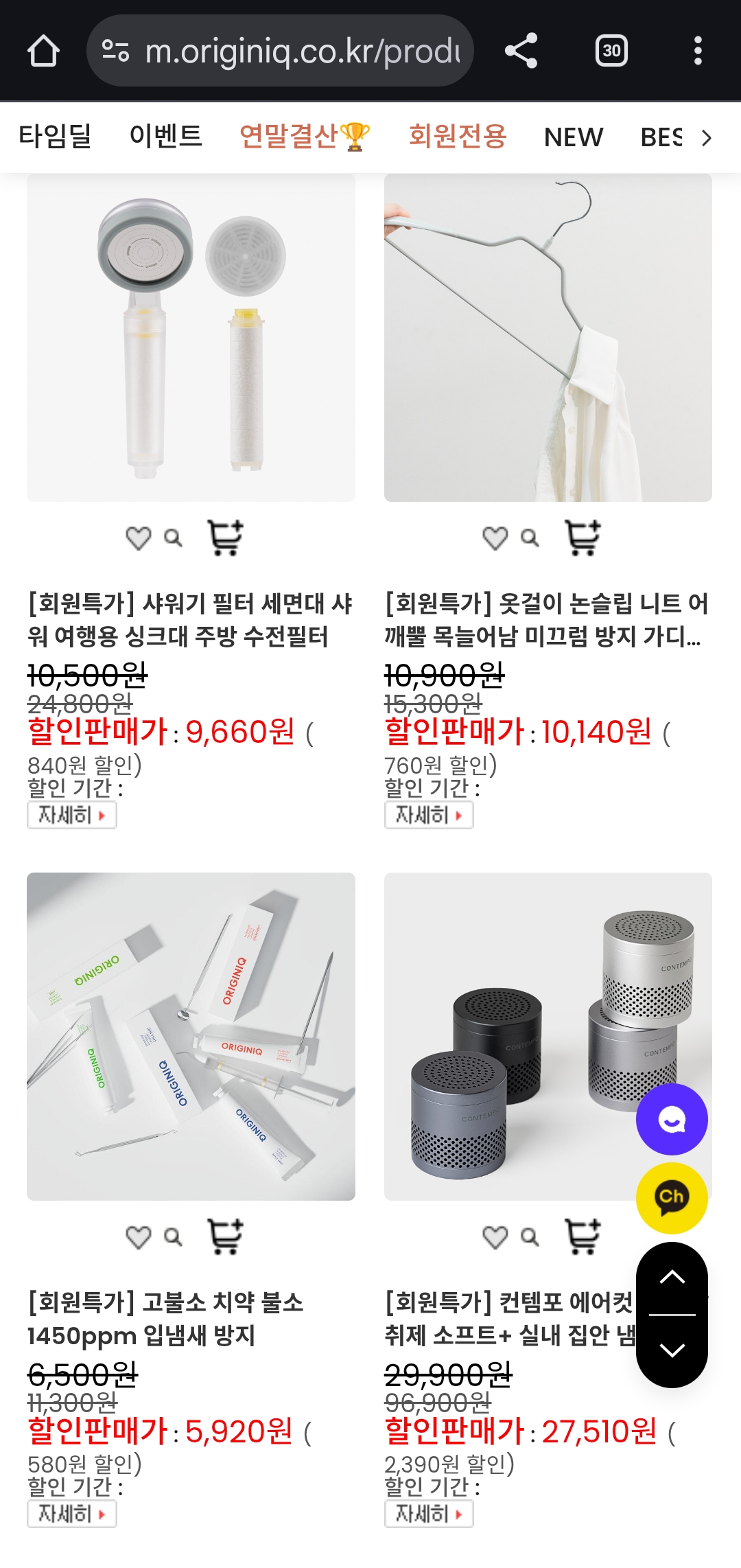This screenshot has height=1568, width=741.
Task: Preview the 옷걸이 논슬립 product with magnifier
Action: (530, 538)
